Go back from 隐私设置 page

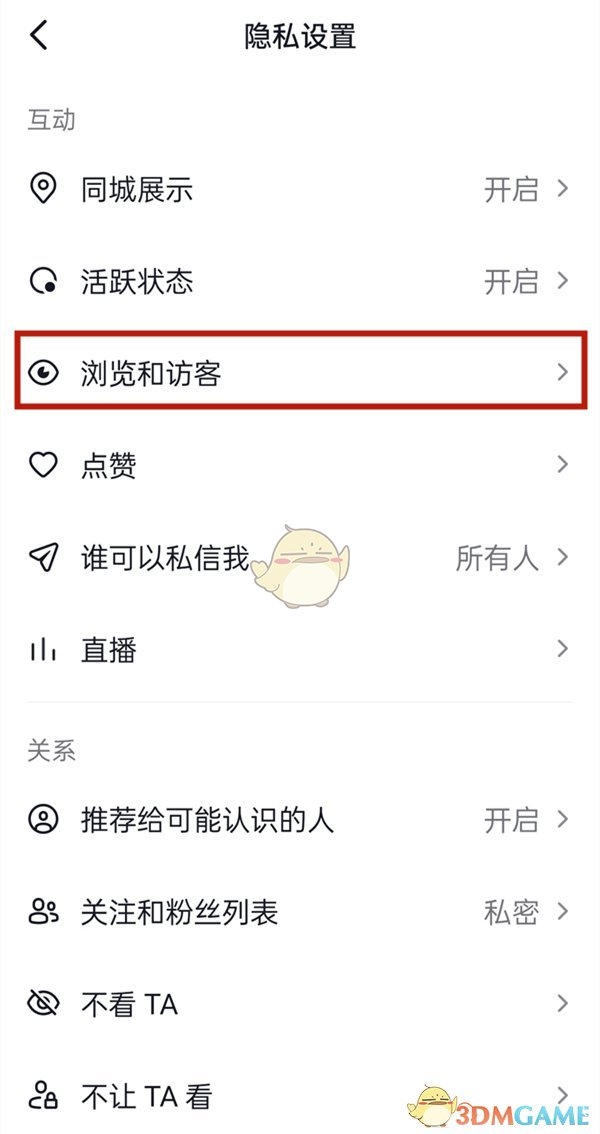pyautogui.click(x=39, y=37)
